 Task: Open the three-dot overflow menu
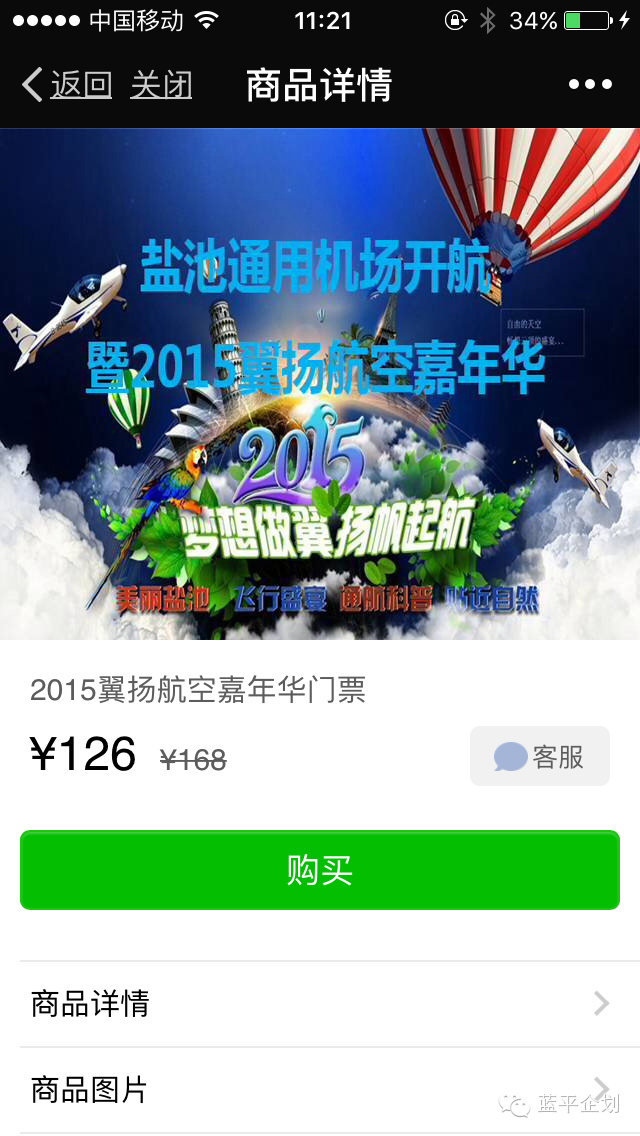590,85
